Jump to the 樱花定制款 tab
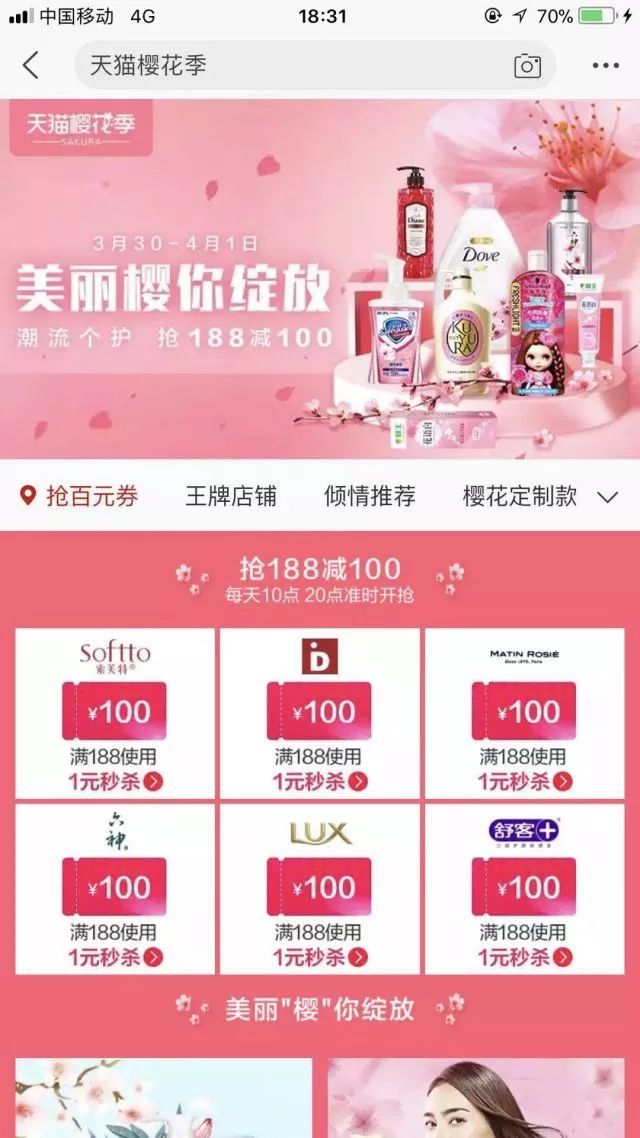 (x=520, y=496)
